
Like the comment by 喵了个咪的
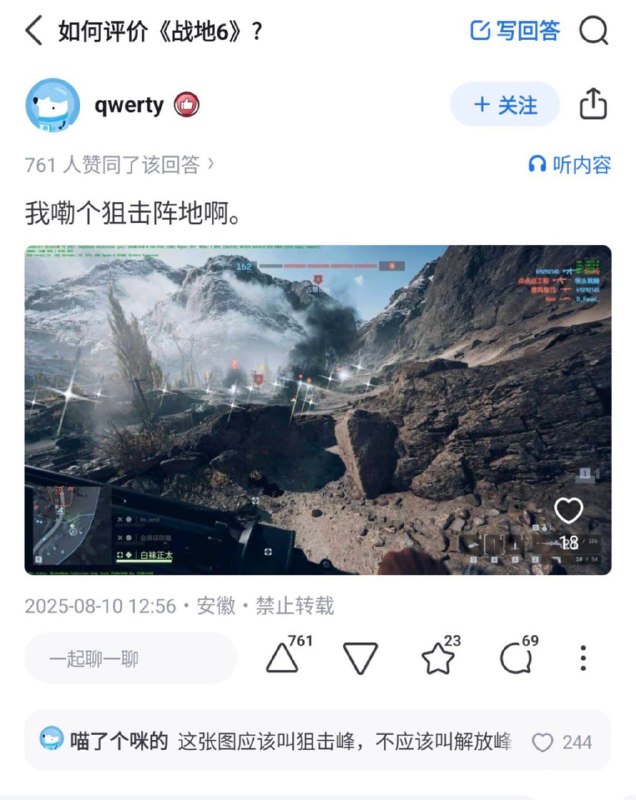tap(562, 742)
